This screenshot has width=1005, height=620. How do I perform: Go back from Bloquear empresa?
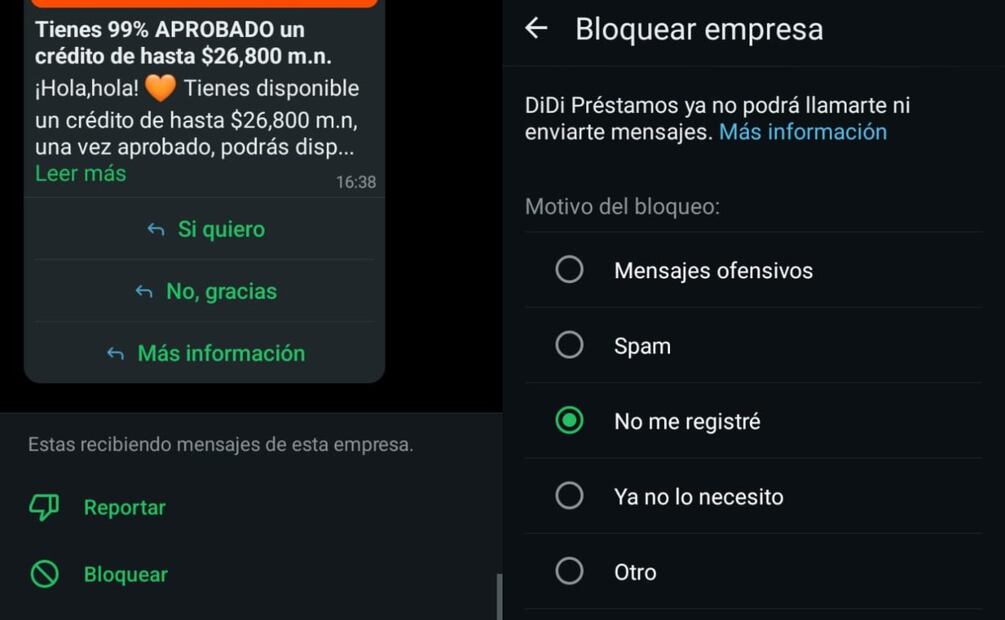[537, 29]
